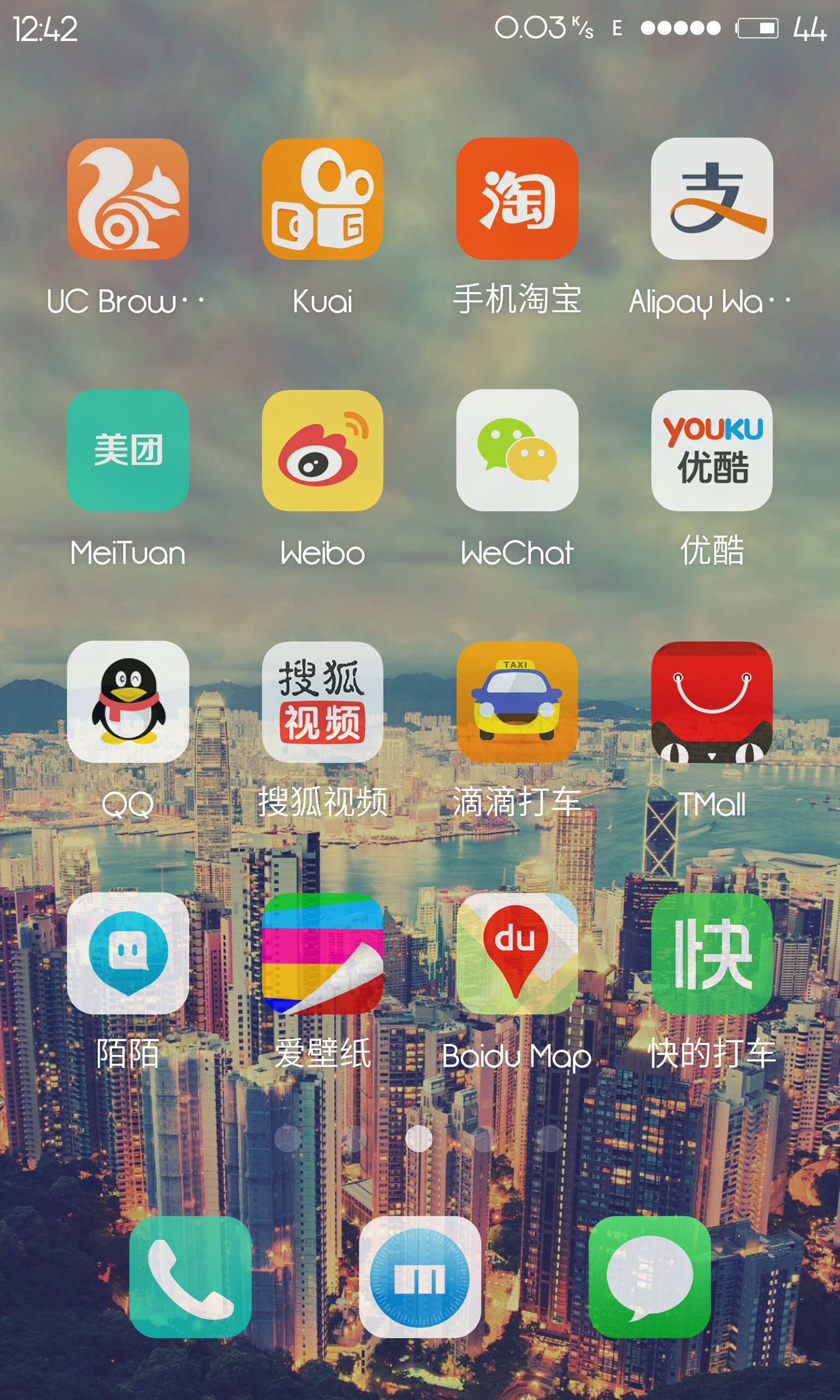
Task: Open the phone dialer in dock
Action: coord(190,1276)
